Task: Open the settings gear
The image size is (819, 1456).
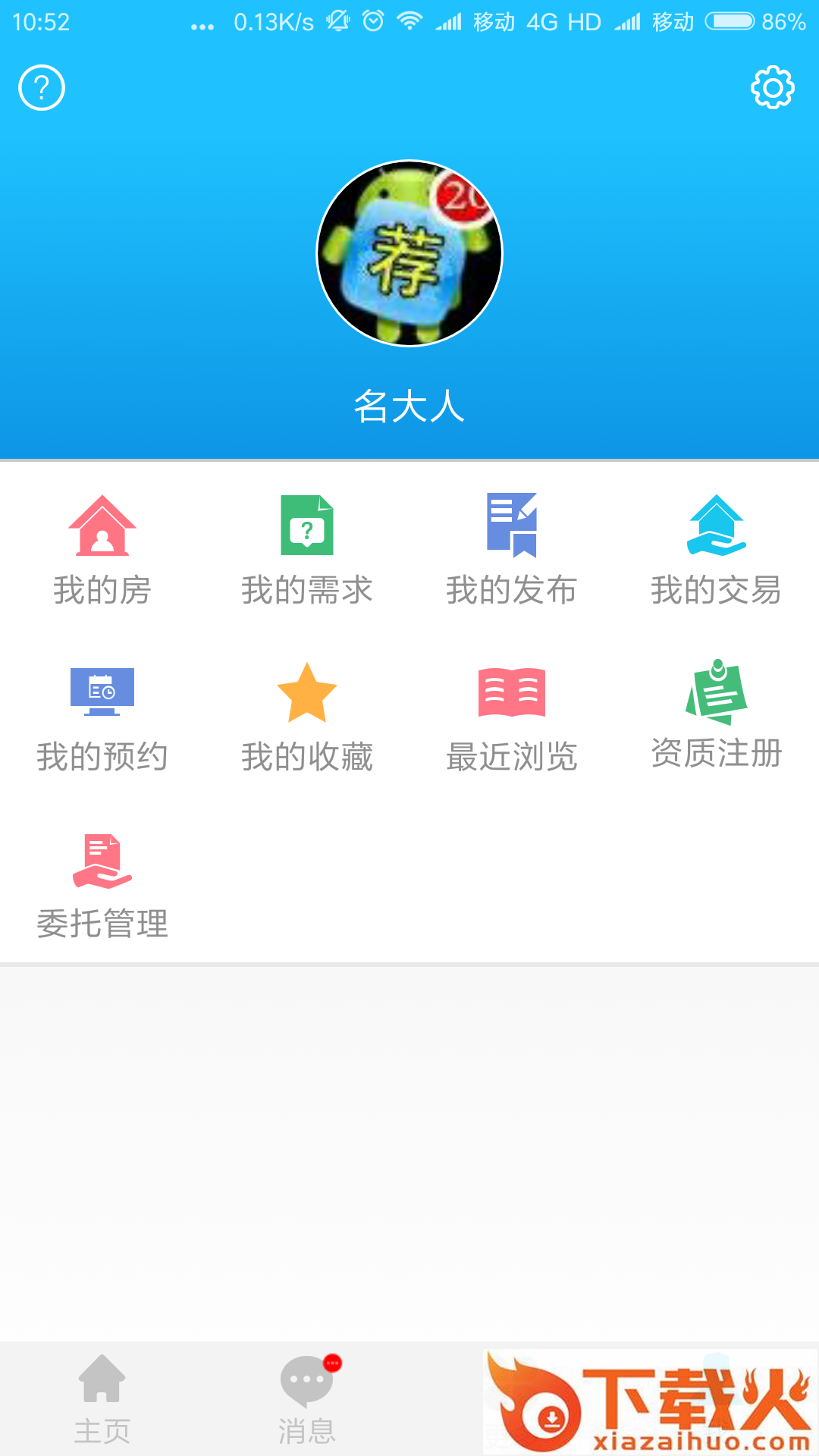Action: pyautogui.click(x=772, y=88)
